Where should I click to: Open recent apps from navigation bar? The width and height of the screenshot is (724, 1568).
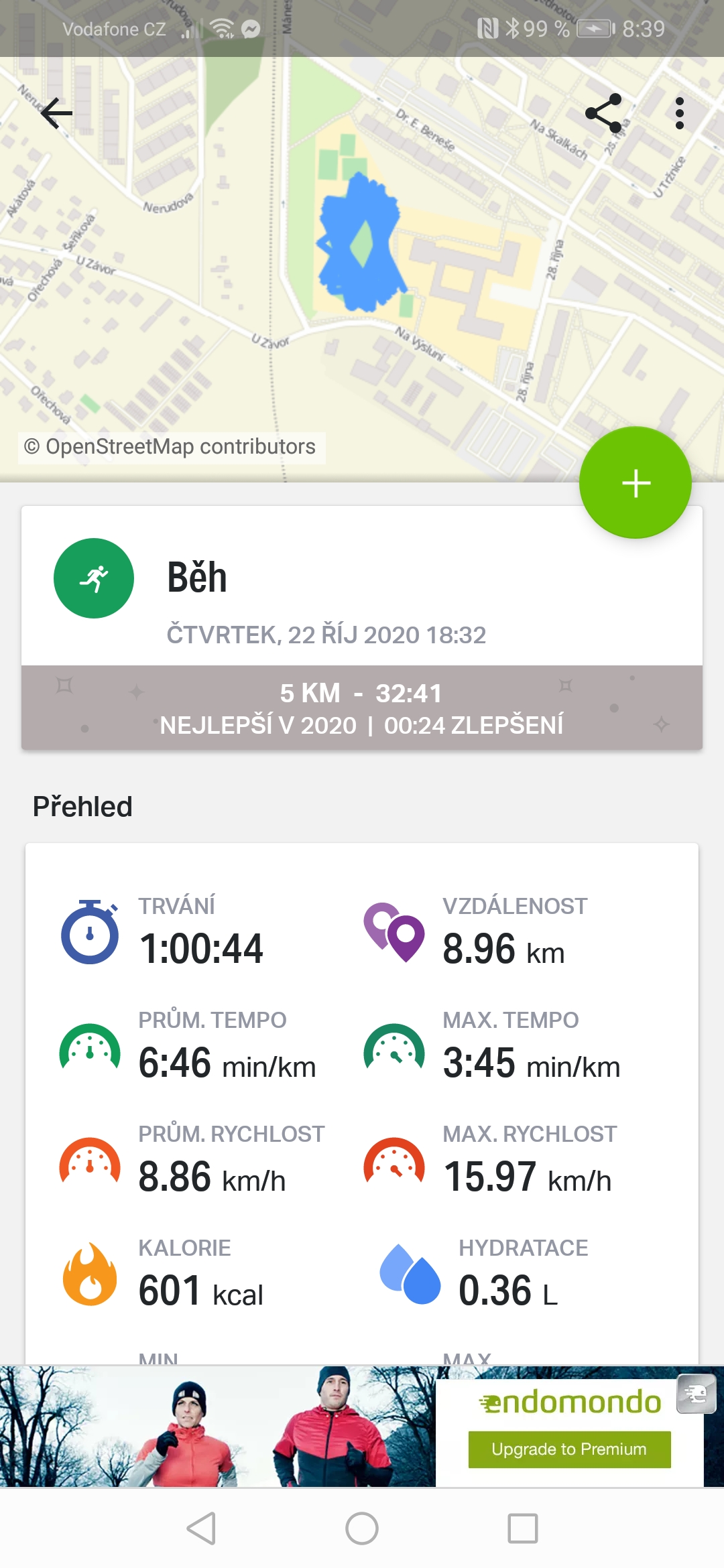(x=523, y=1528)
